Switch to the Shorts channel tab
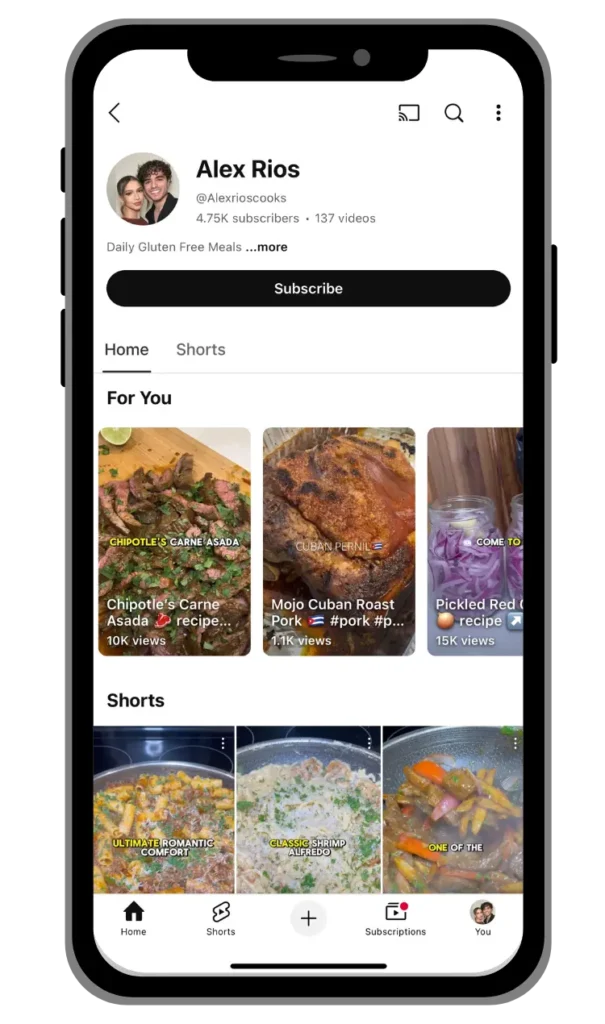605x1024 pixels. (200, 349)
